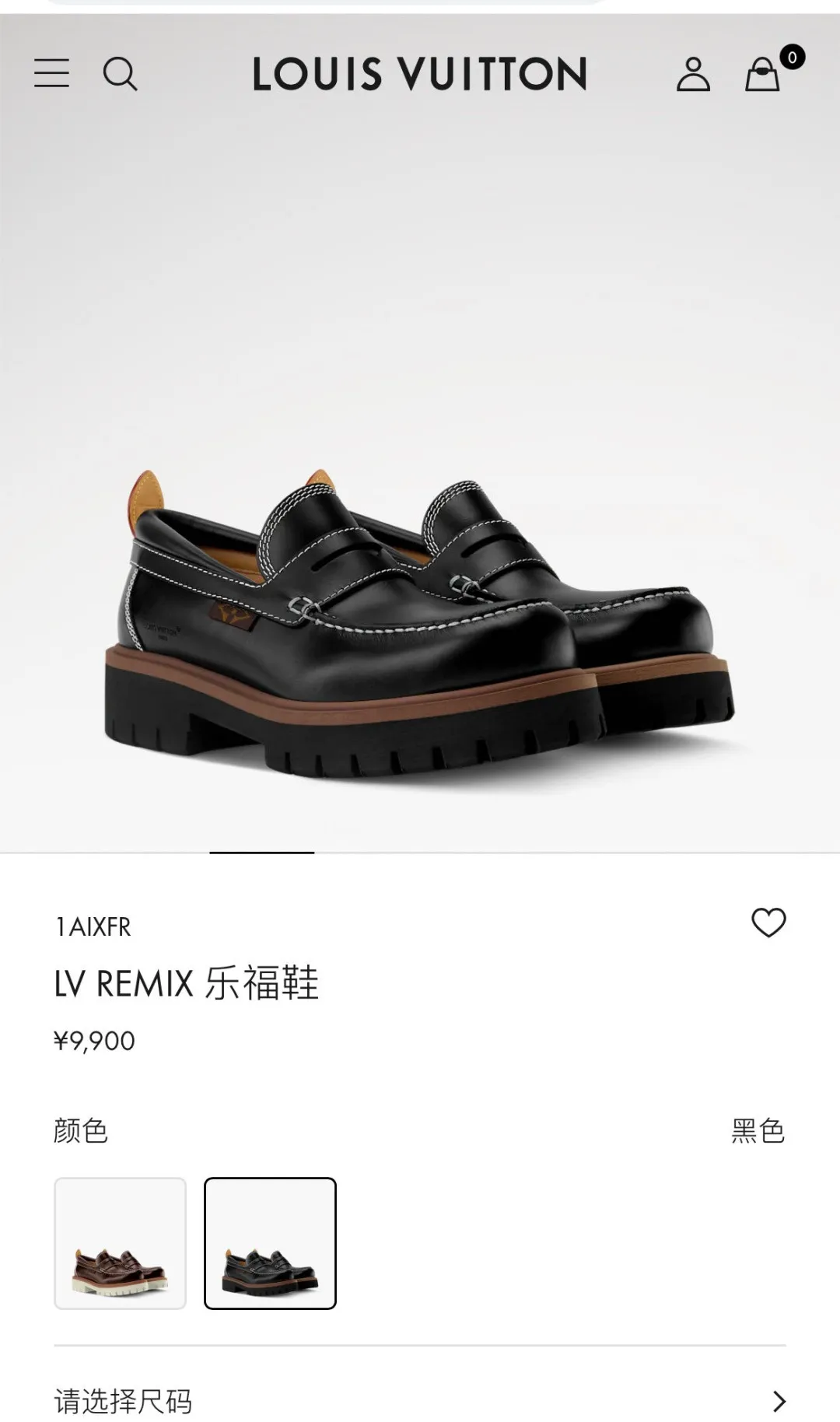Open the account profile icon
The width and height of the screenshot is (840, 1422).
point(693,75)
